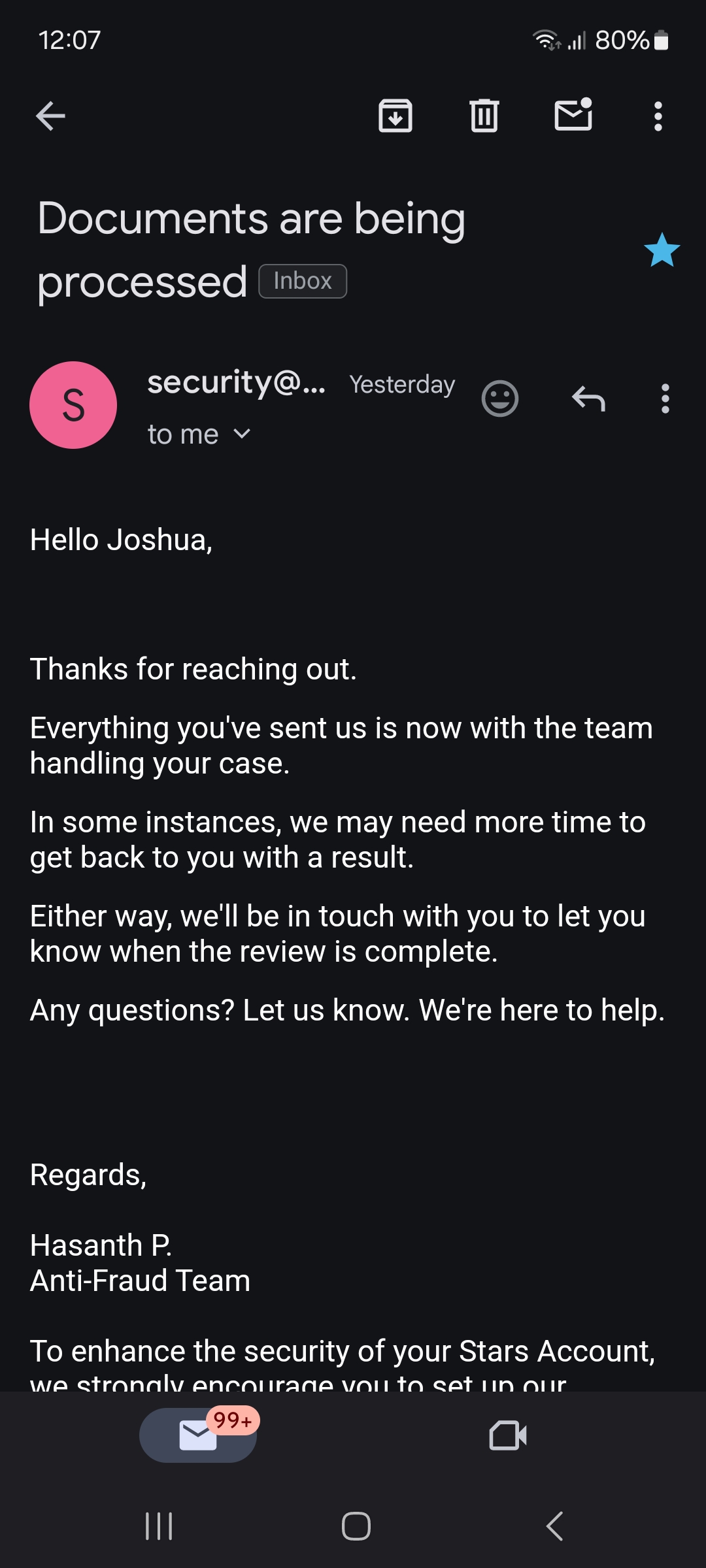Add an emoji reaction to the message
Viewport: 706px width, 1568px height.
click(500, 398)
